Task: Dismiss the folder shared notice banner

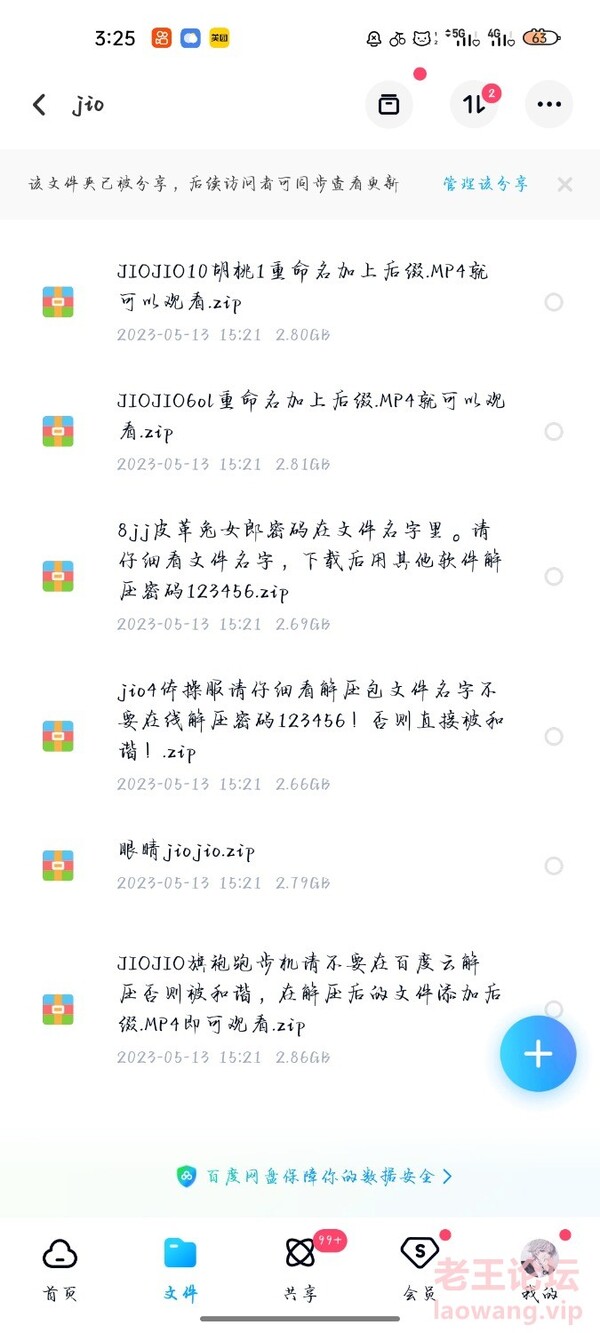Action: pyautogui.click(x=565, y=184)
